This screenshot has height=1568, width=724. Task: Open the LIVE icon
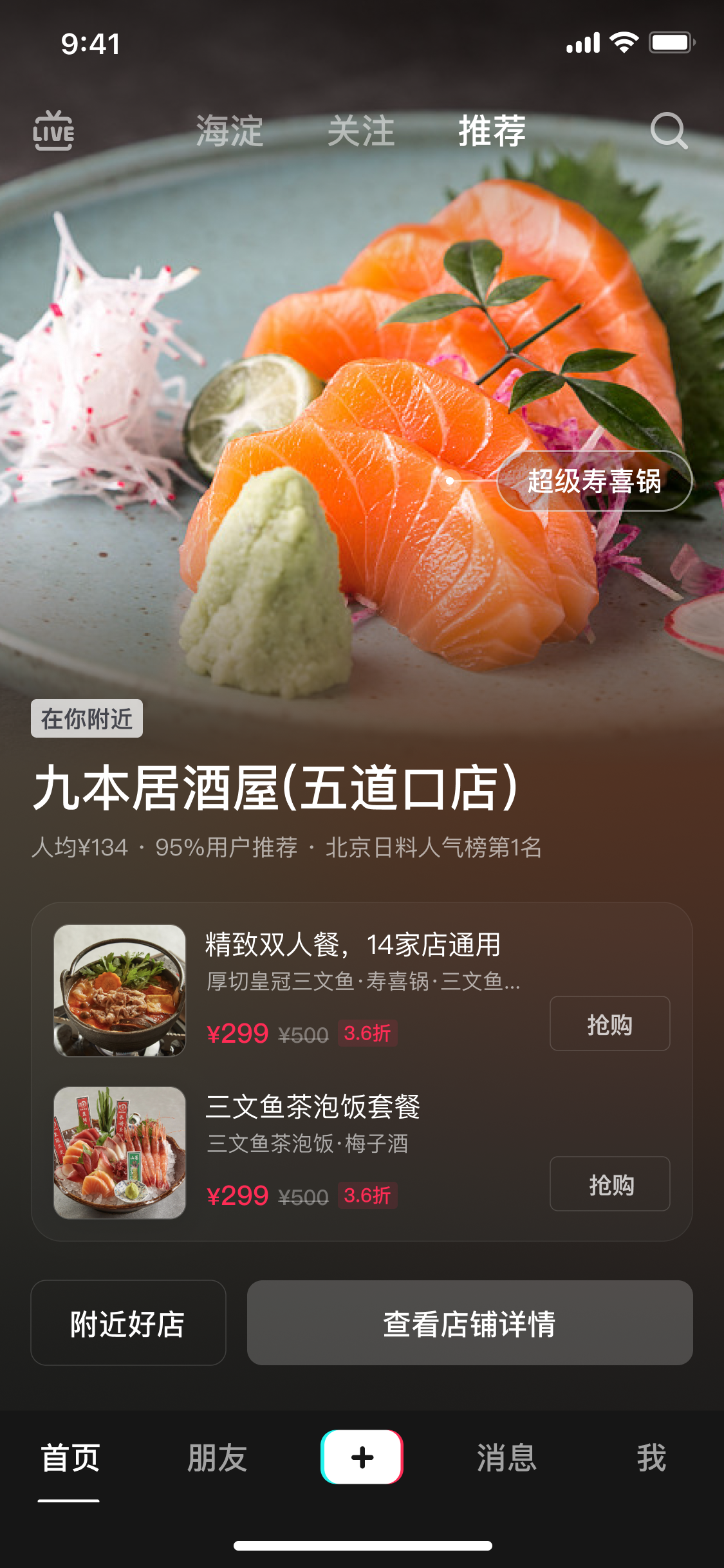tap(53, 131)
